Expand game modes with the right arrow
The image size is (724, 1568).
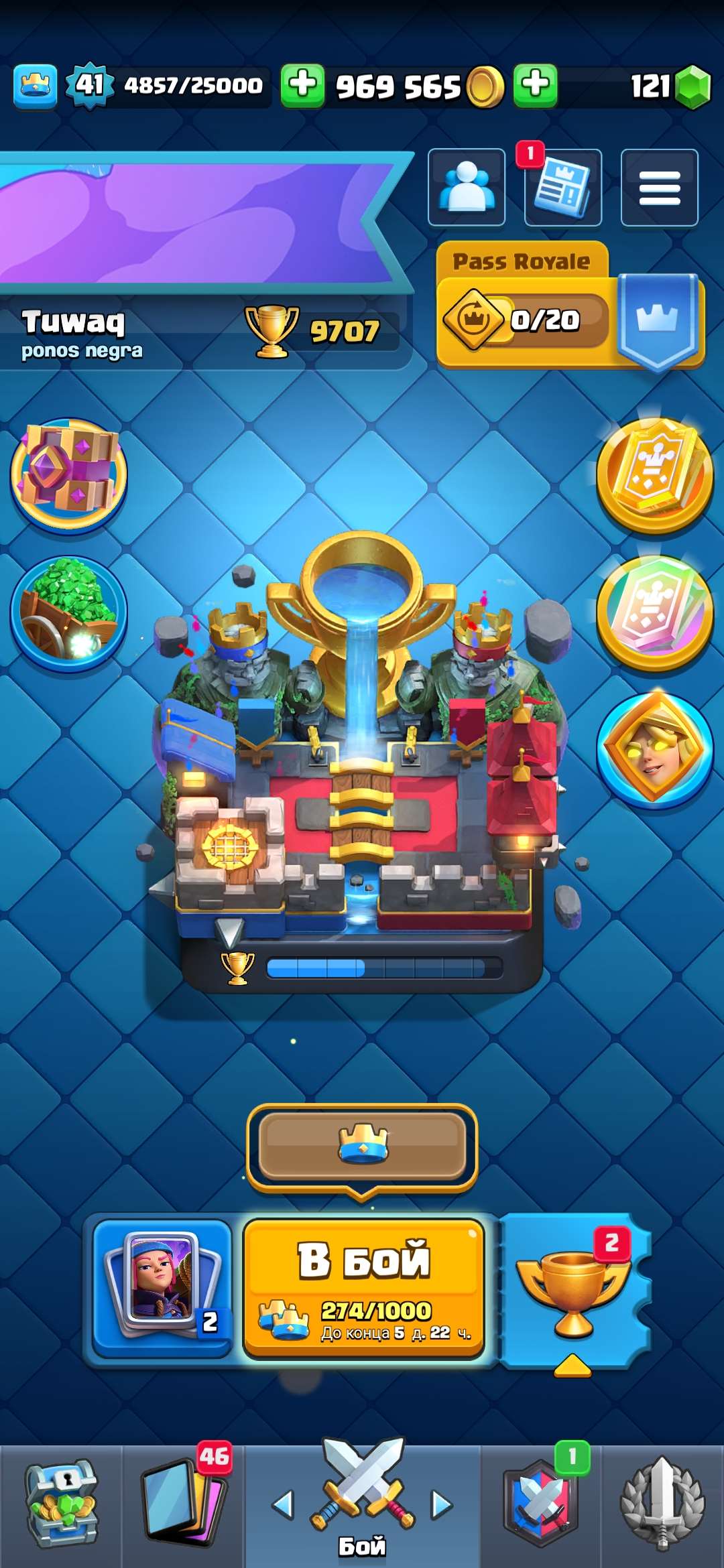(439, 1508)
